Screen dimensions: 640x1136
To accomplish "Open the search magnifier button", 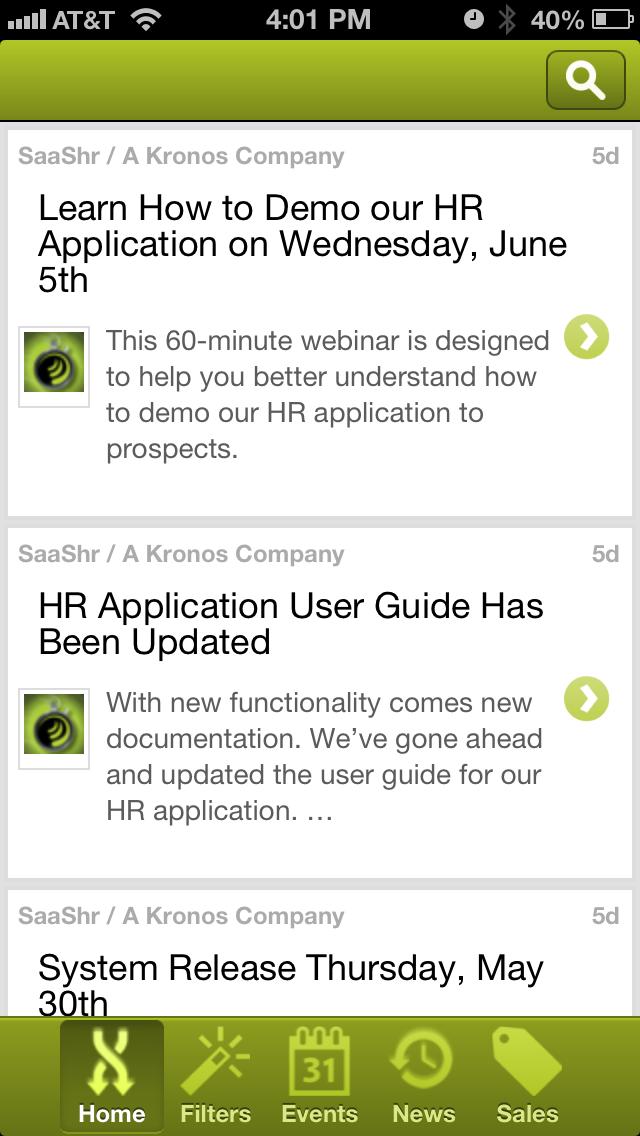I will tap(585, 80).
